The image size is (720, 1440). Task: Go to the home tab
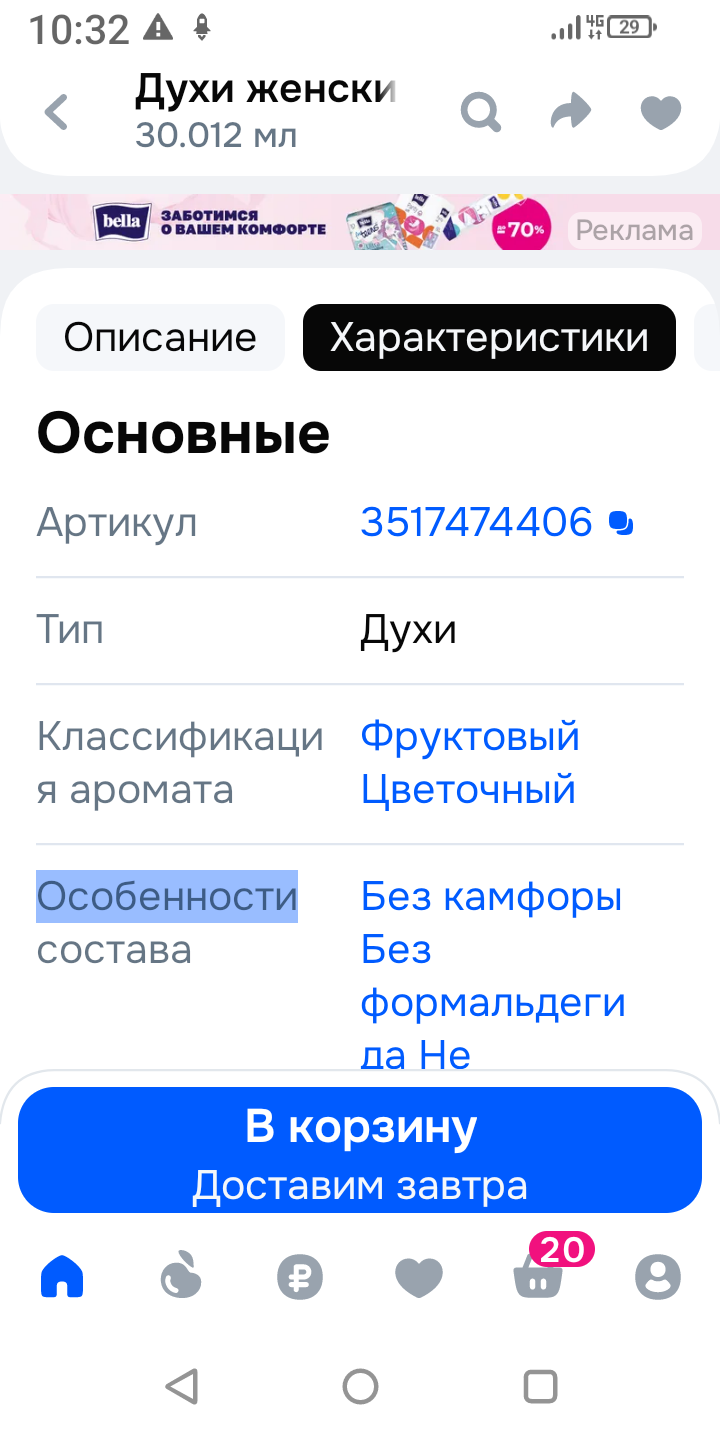62,1277
